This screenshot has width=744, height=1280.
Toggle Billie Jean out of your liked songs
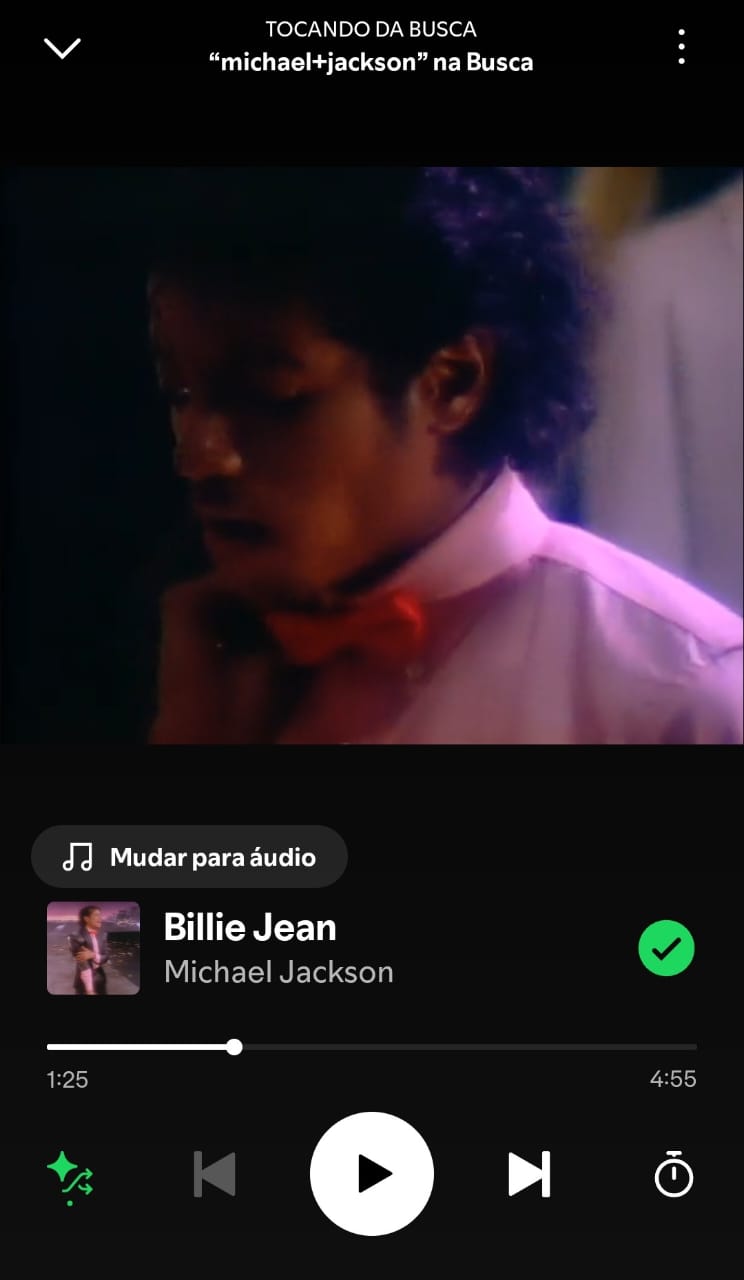point(666,948)
